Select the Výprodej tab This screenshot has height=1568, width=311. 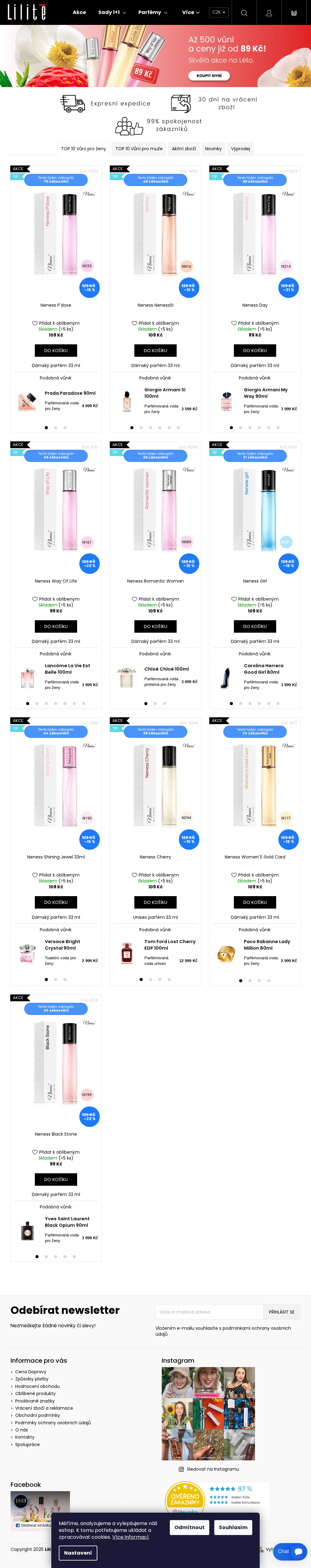[x=240, y=148]
